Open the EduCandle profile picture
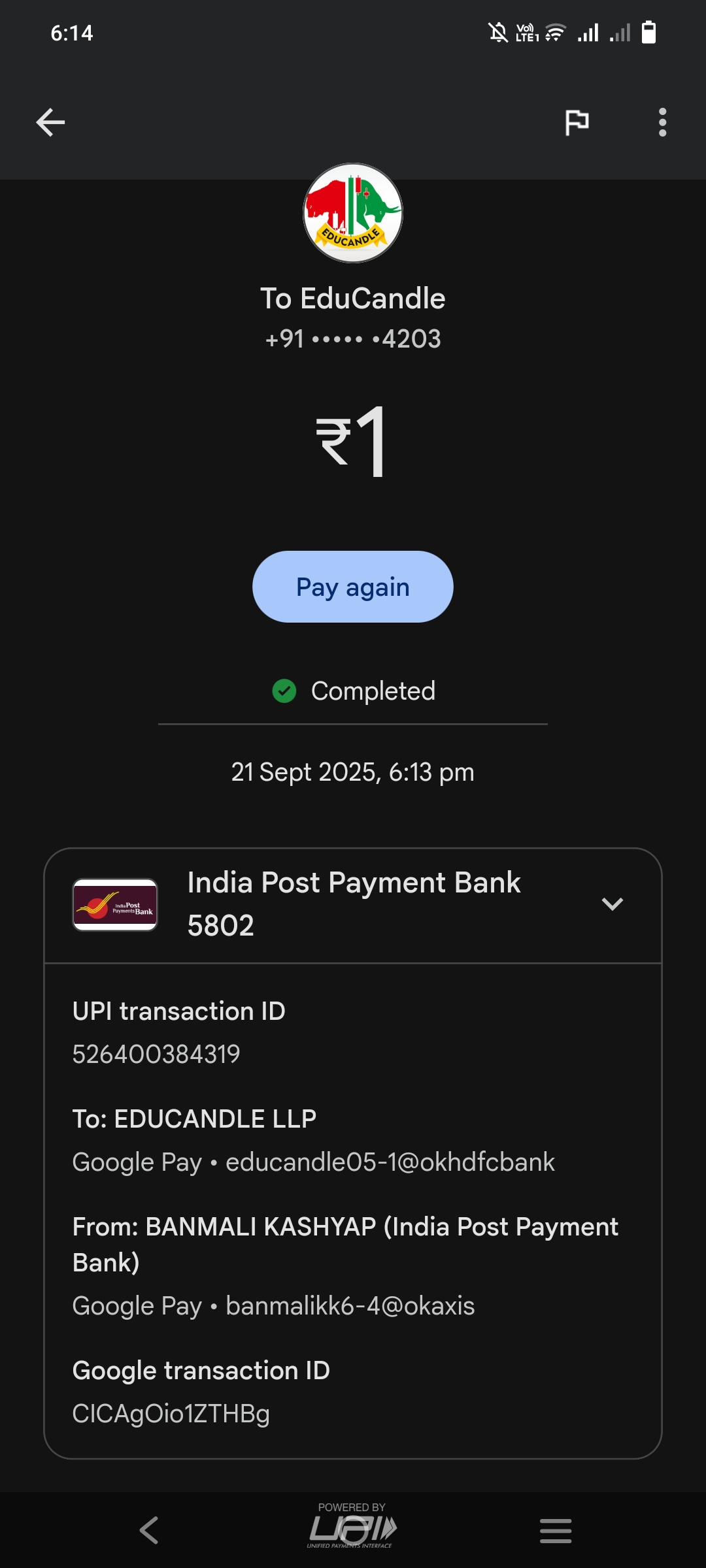 click(353, 213)
